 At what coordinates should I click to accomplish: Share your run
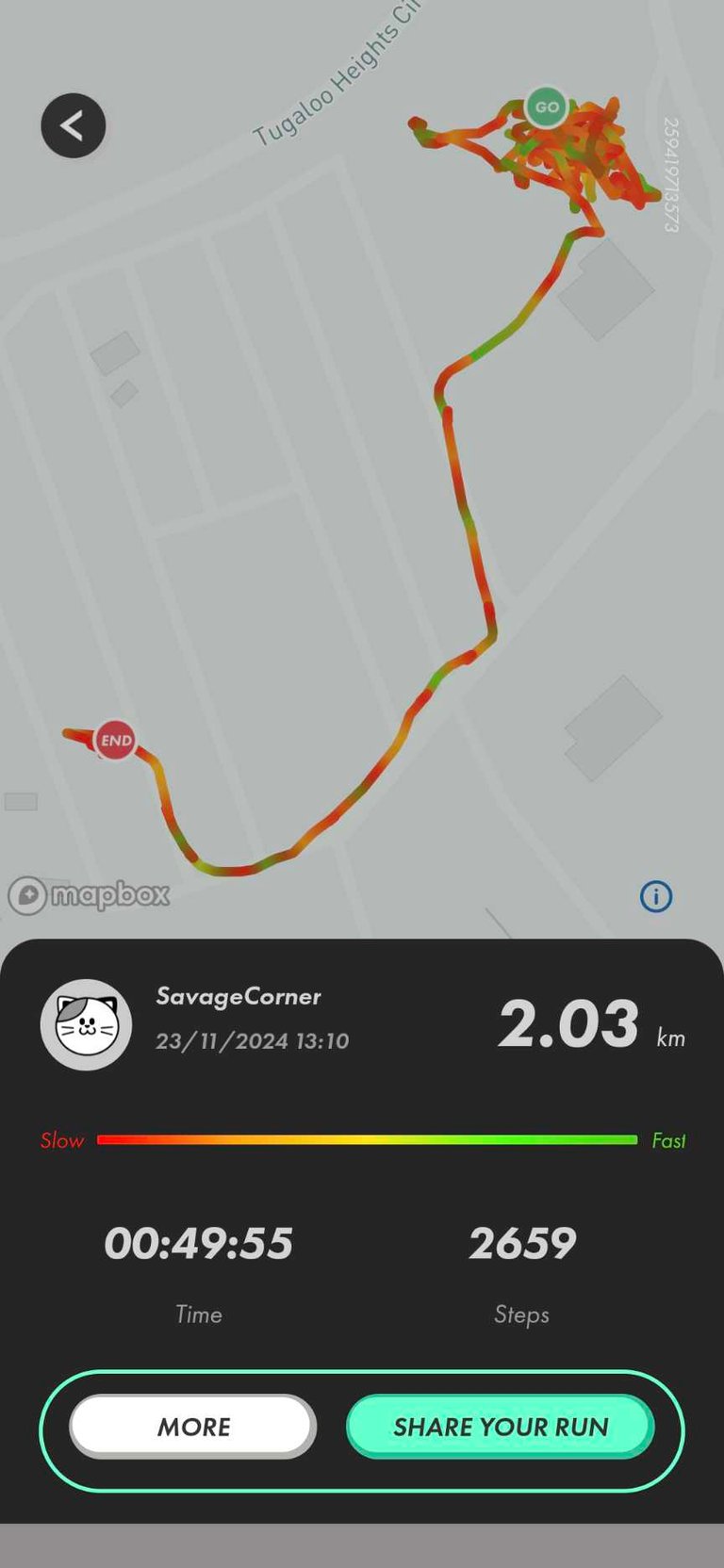[x=501, y=1427]
